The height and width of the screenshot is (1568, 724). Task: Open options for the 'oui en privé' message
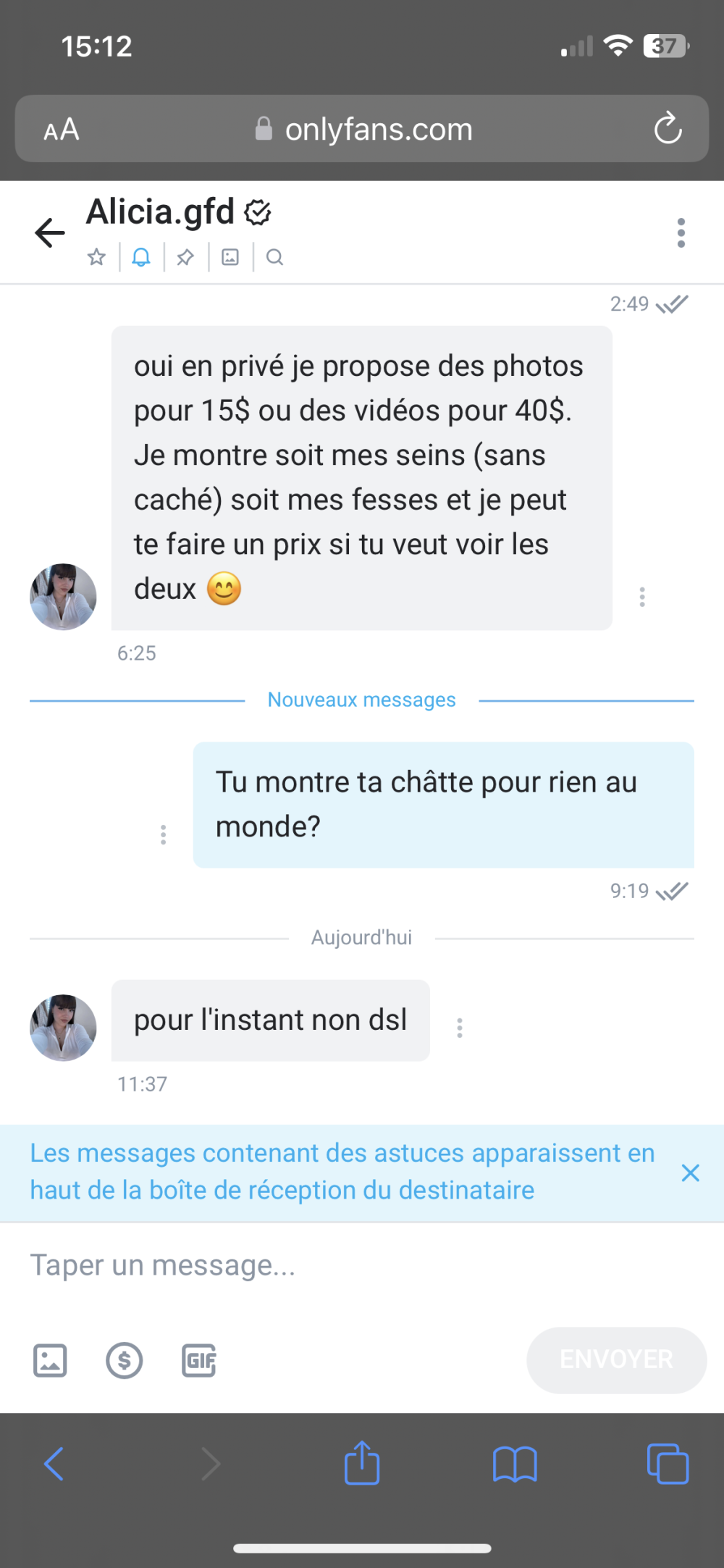[x=641, y=597]
